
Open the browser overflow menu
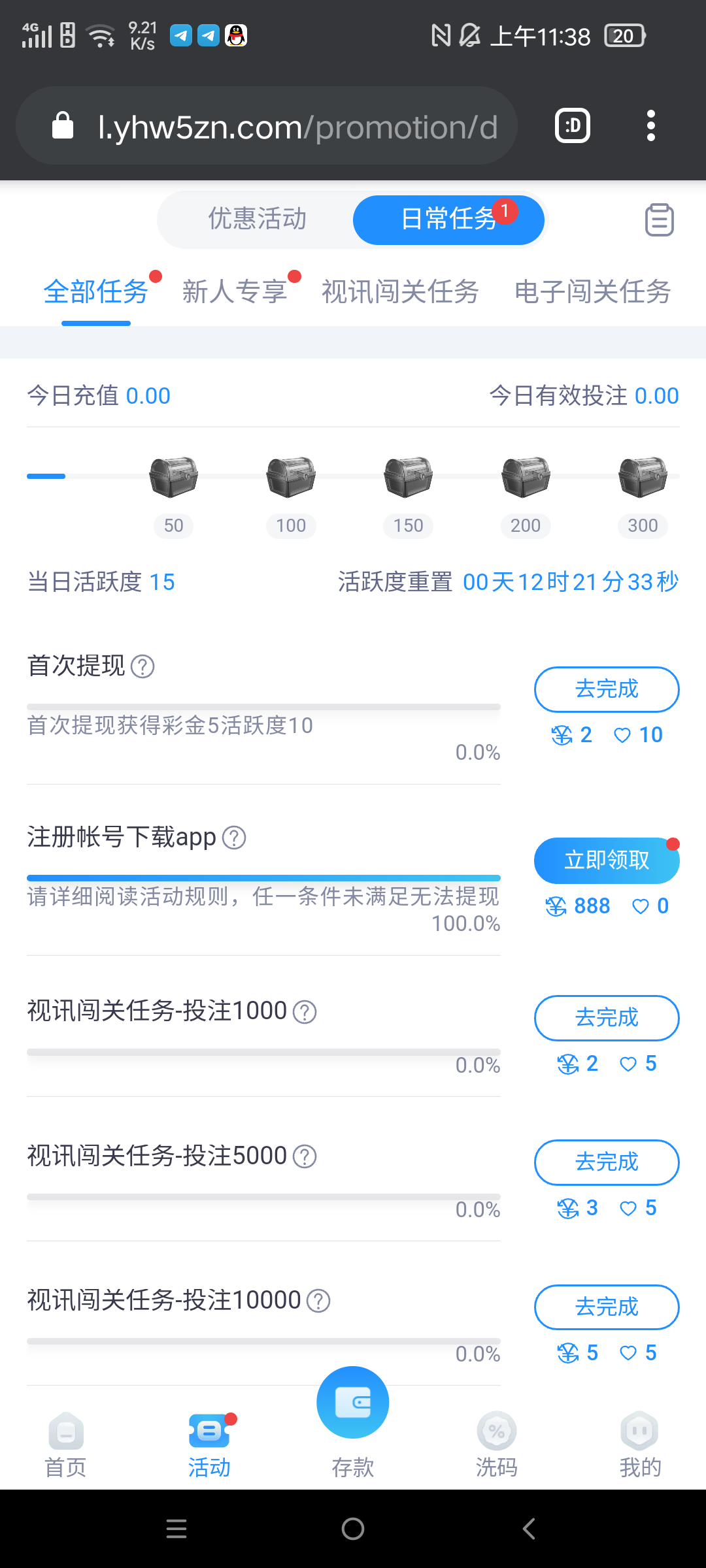(650, 125)
